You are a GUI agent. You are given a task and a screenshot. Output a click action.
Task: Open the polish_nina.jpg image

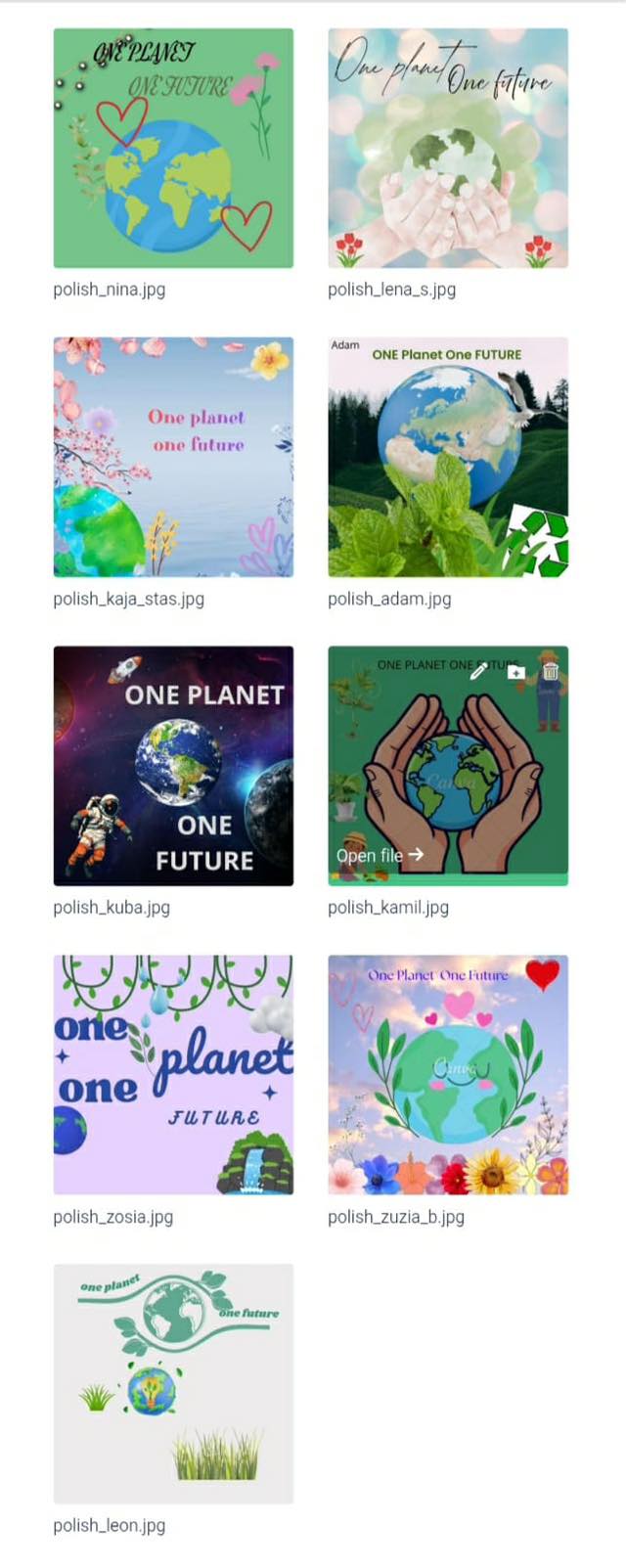(173, 148)
